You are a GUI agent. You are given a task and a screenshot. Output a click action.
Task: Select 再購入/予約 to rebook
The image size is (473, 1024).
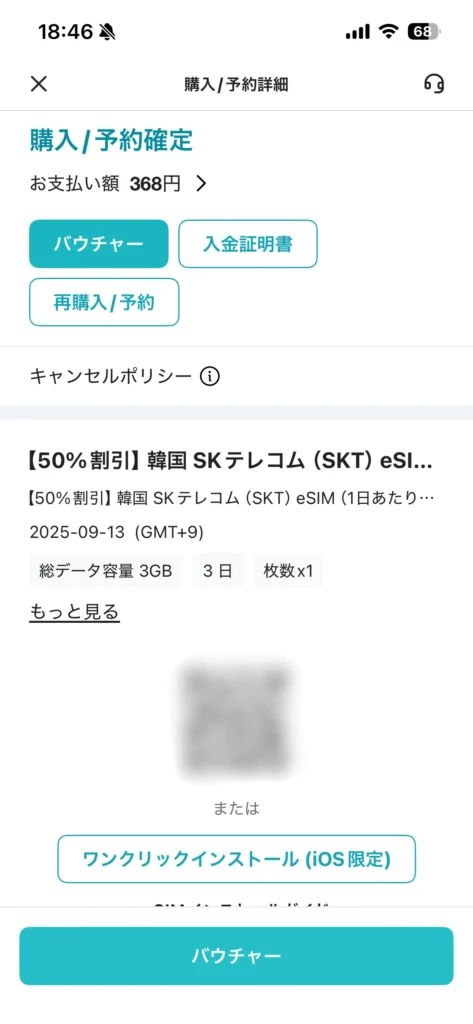104,302
